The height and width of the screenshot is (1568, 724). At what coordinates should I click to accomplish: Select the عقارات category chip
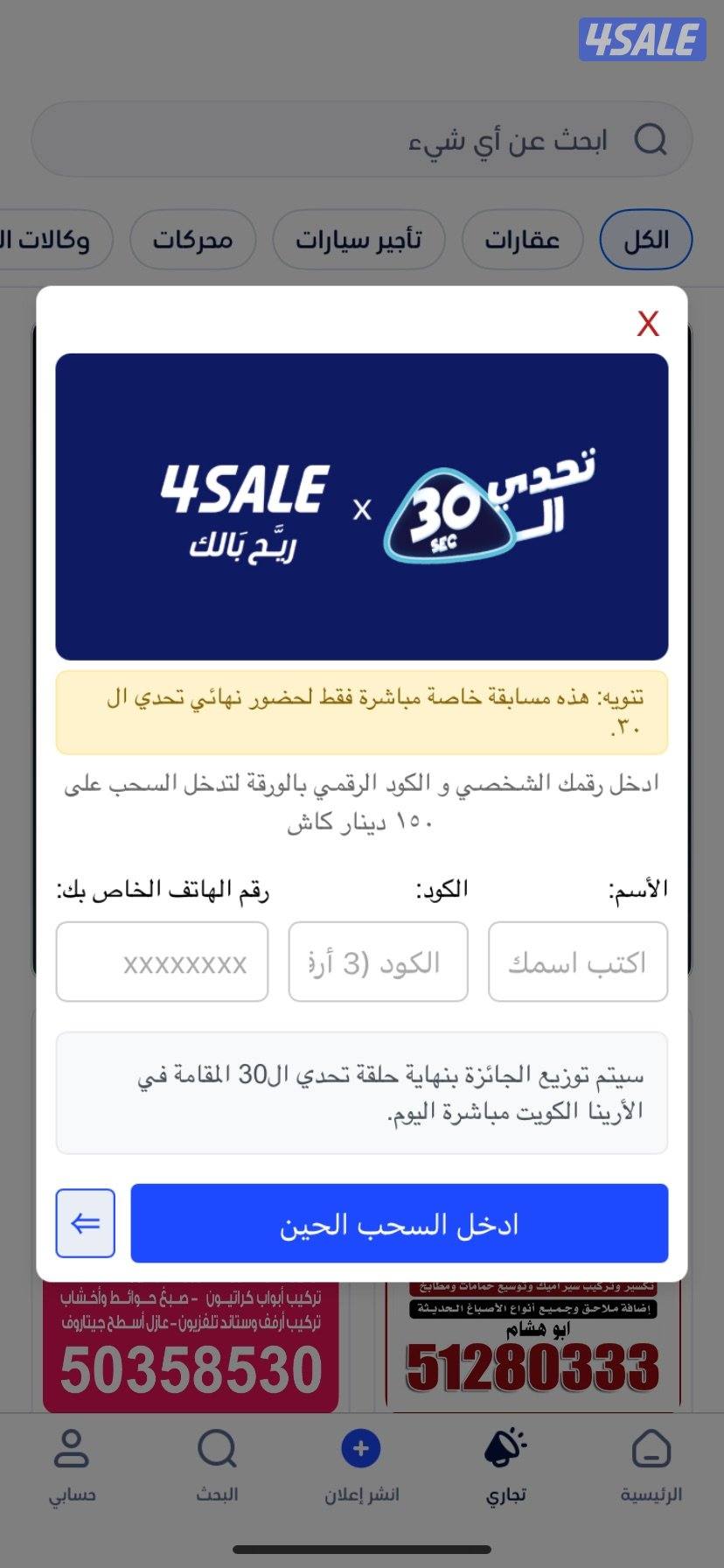522,239
